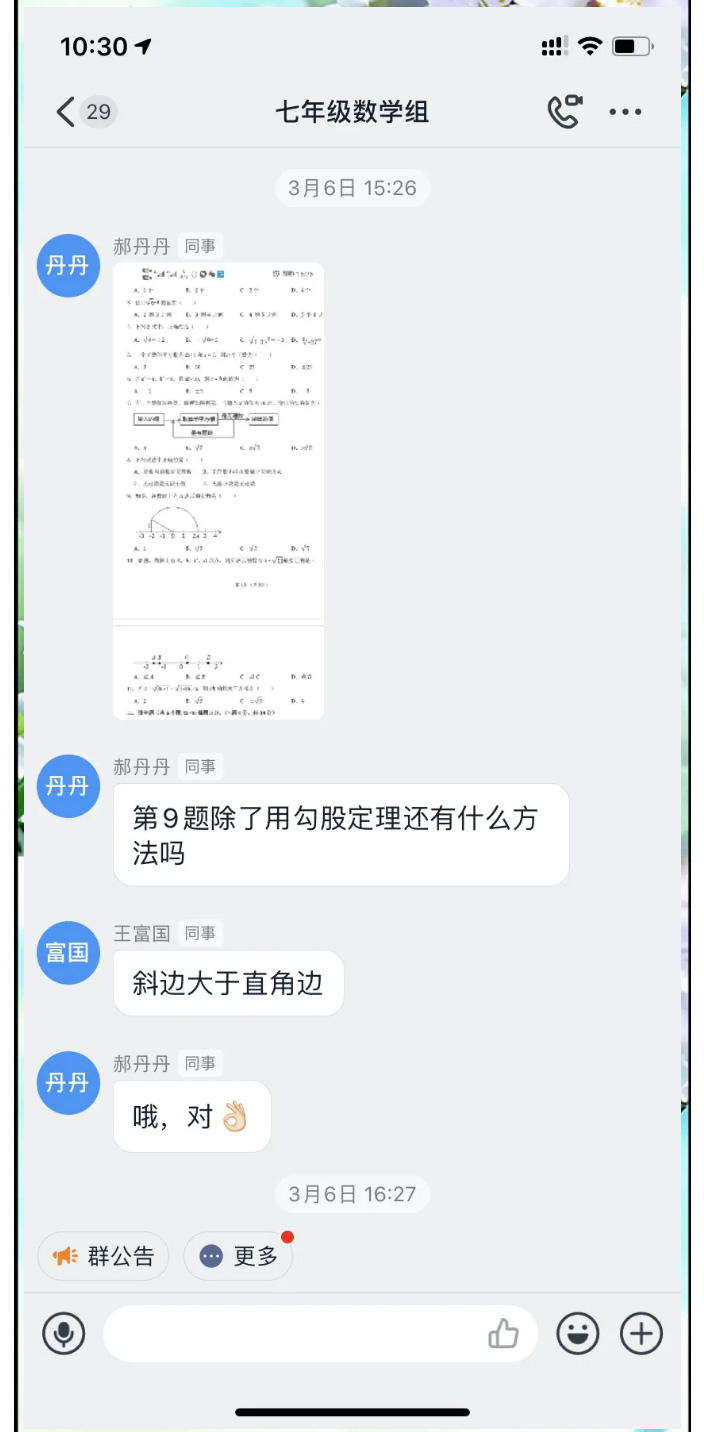Open 群公告 group announcements

104,1256
